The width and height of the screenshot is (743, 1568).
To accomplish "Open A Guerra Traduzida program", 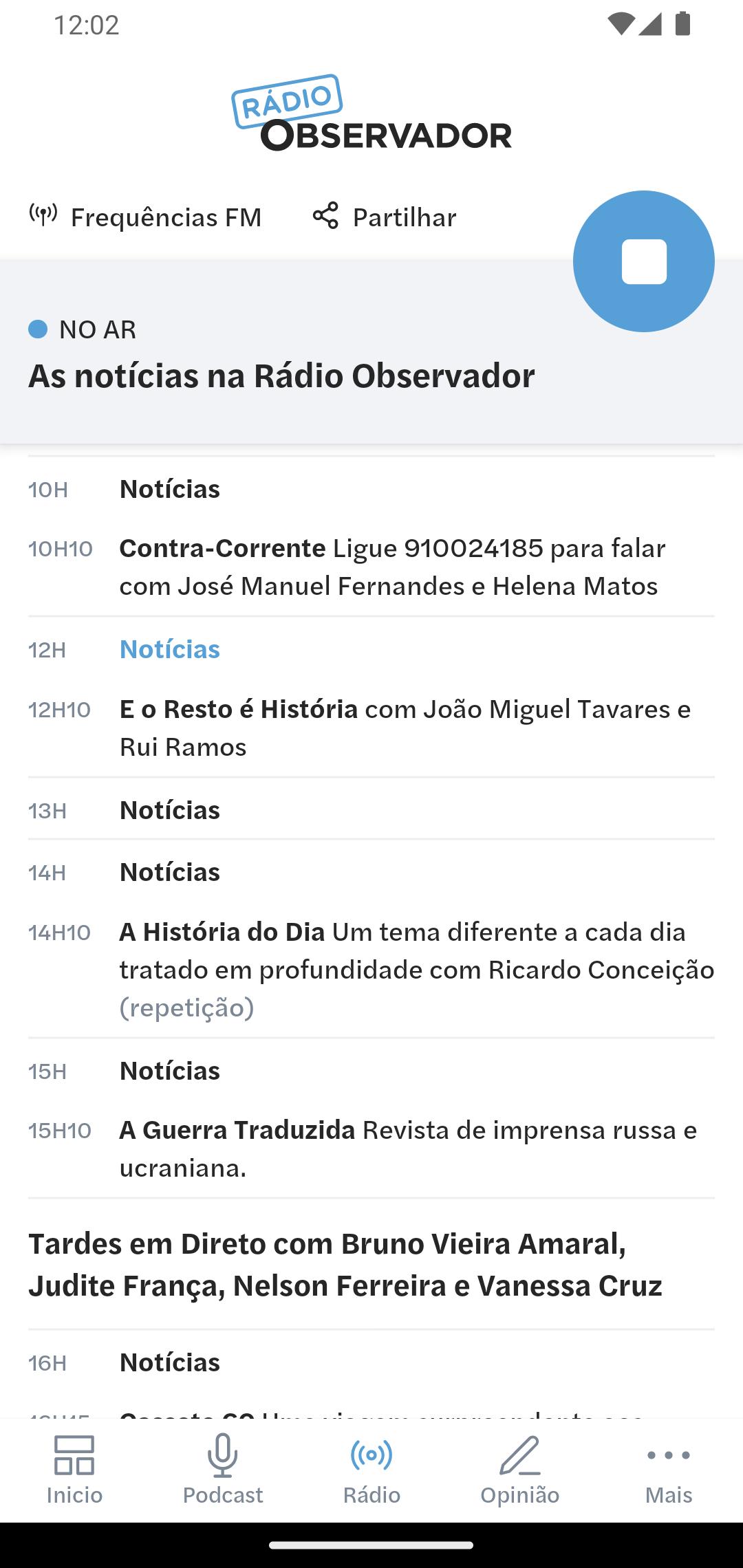I will tap(371, 1149).
